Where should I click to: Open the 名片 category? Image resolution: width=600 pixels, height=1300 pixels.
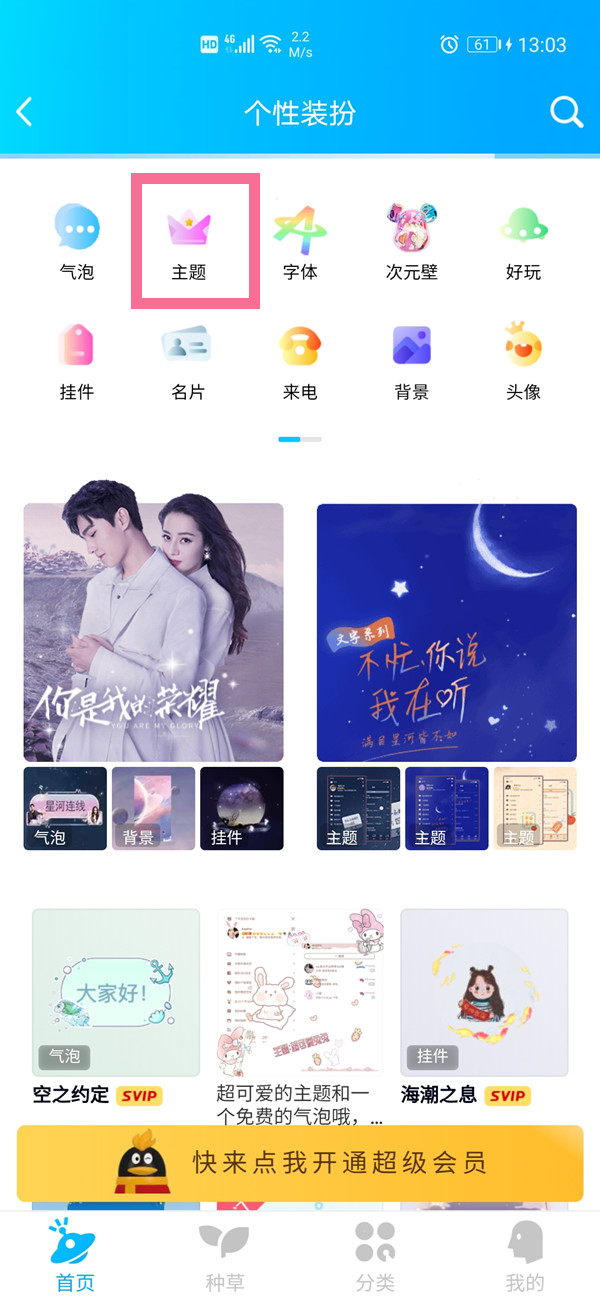click(188, 361)
